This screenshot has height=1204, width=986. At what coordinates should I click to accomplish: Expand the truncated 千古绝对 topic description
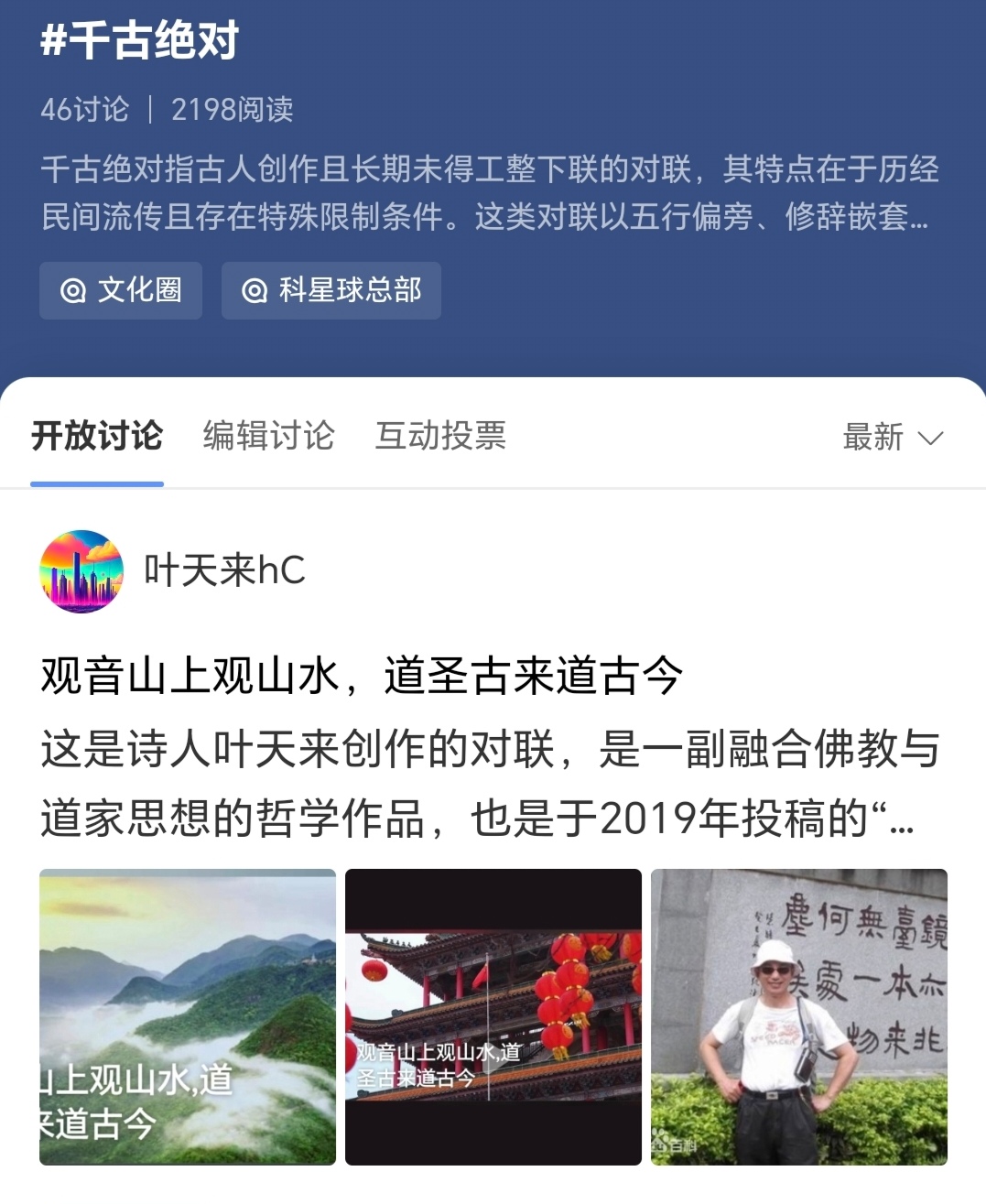[x=918, y=218]
